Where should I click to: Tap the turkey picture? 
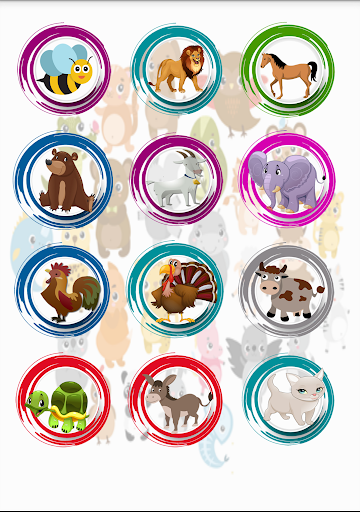pyautogui.click(x=175, y=291)
